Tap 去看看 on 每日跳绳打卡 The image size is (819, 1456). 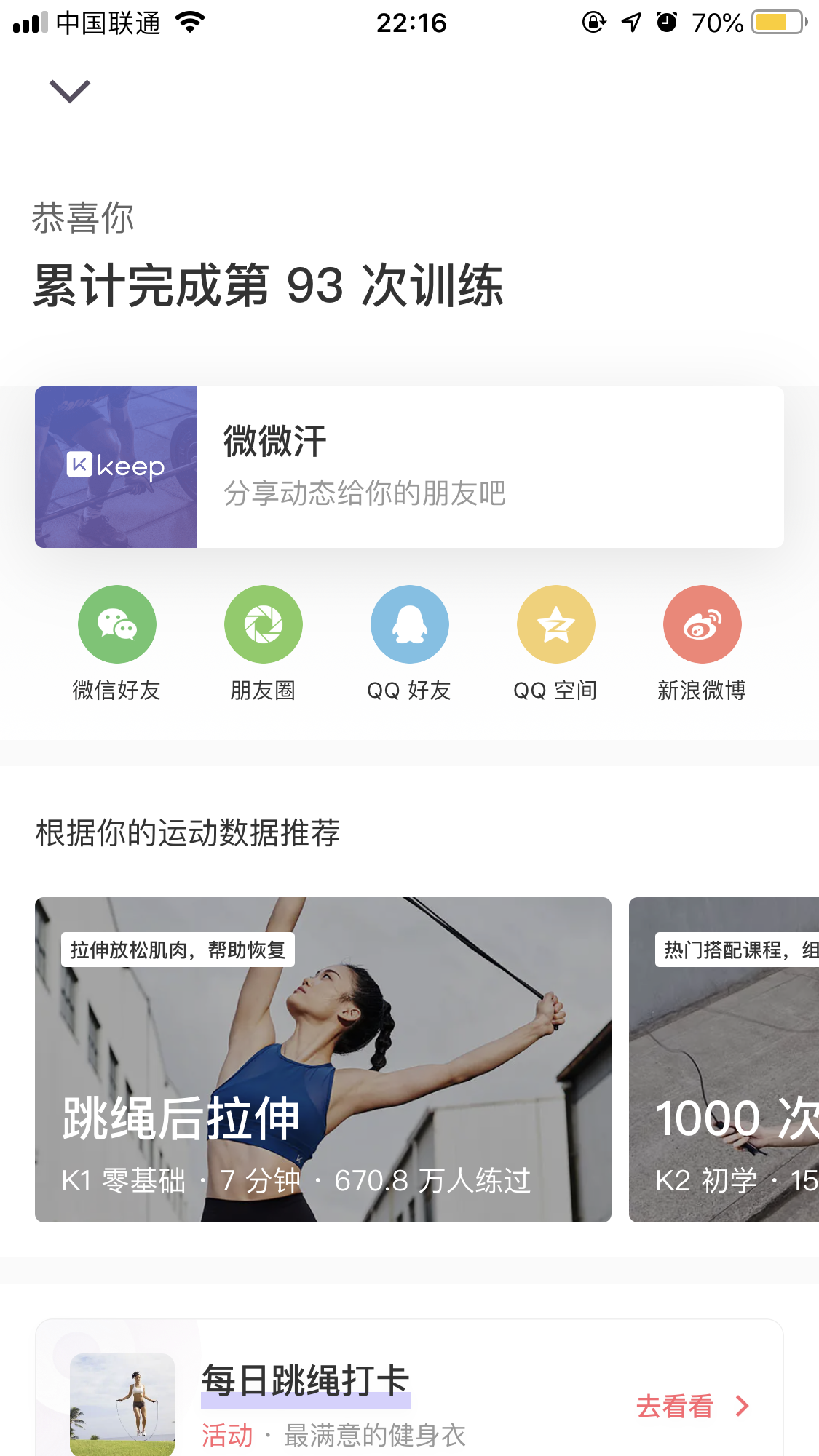(692, 1407)
